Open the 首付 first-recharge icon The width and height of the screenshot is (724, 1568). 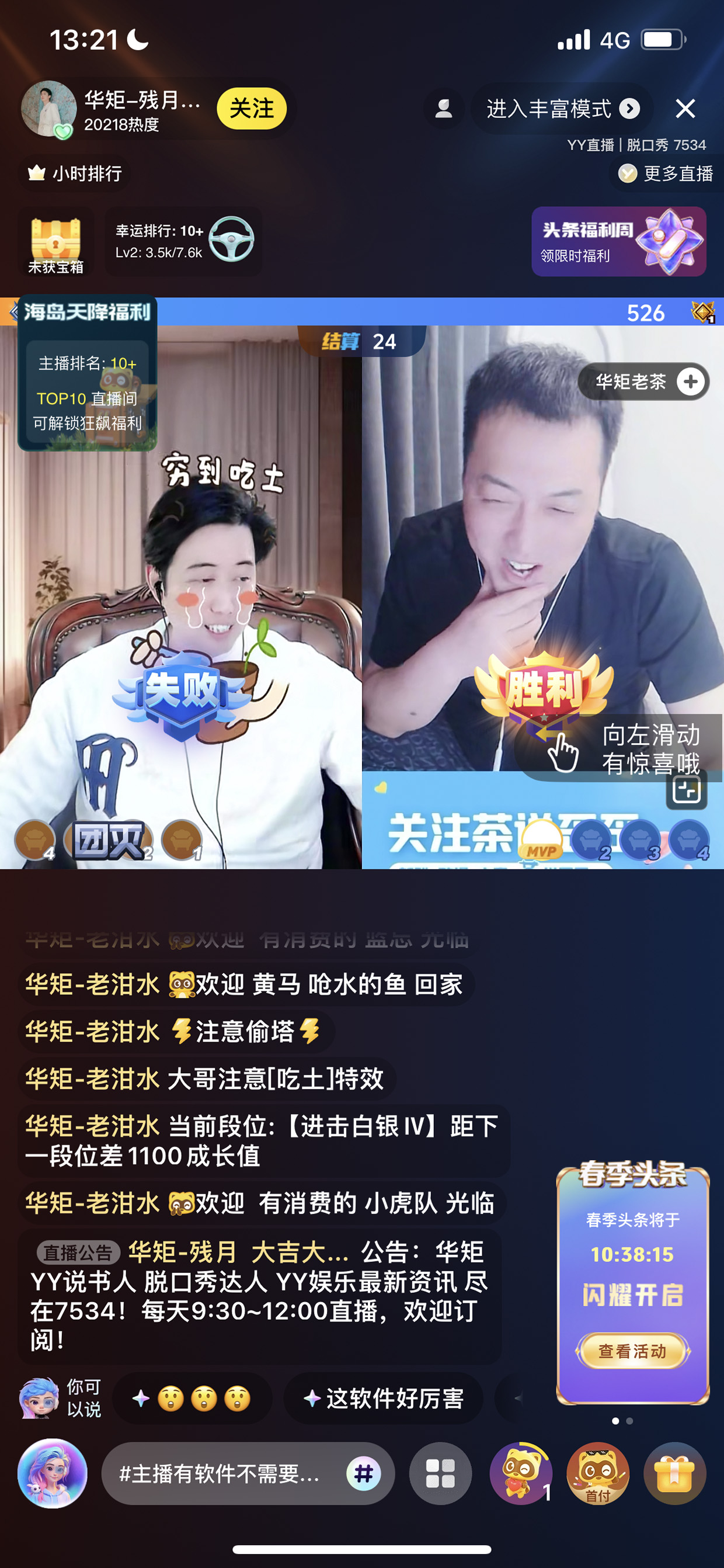point(597,1474)
